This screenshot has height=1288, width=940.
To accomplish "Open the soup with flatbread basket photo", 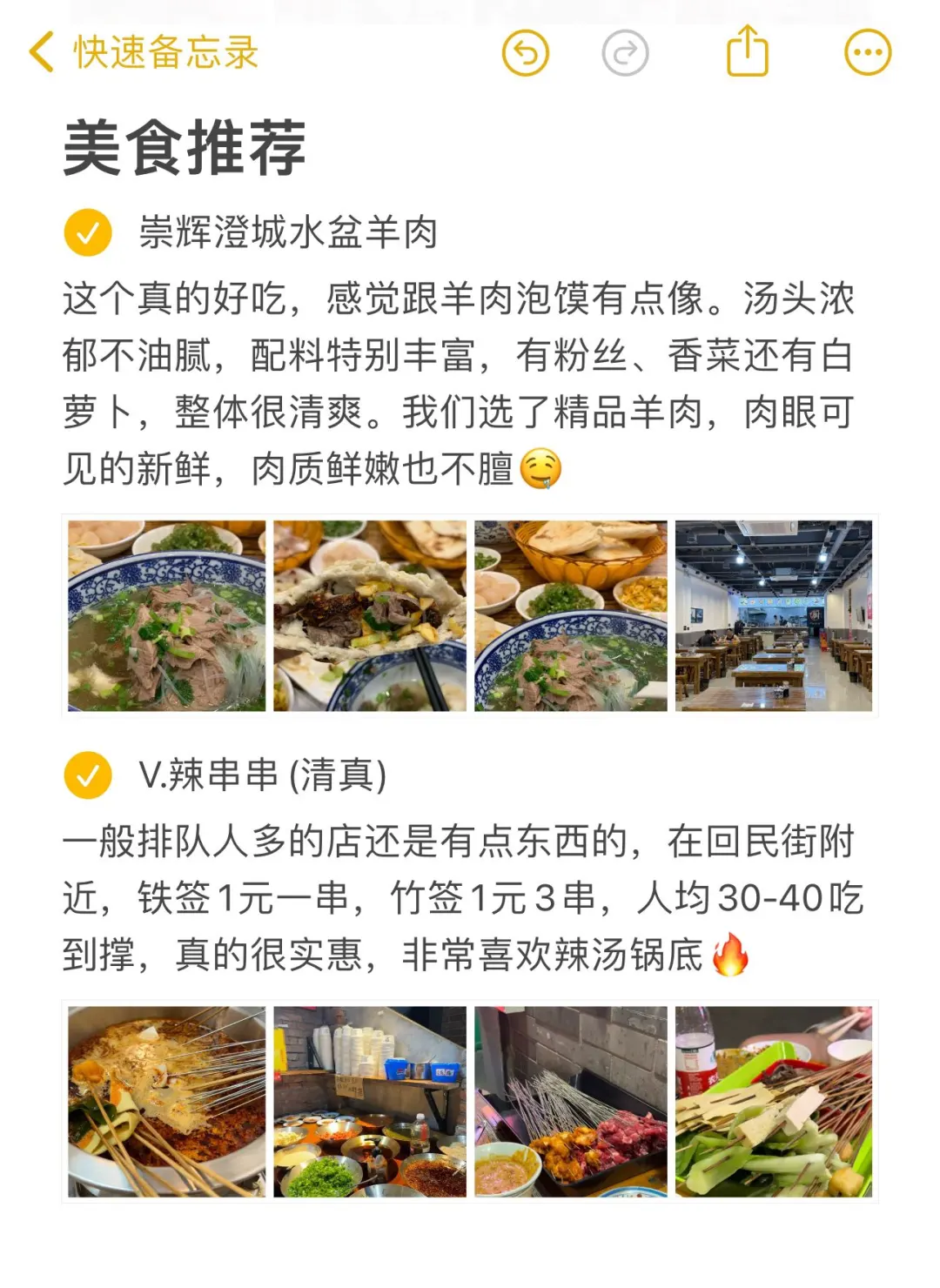I will (x=571, y=616).
